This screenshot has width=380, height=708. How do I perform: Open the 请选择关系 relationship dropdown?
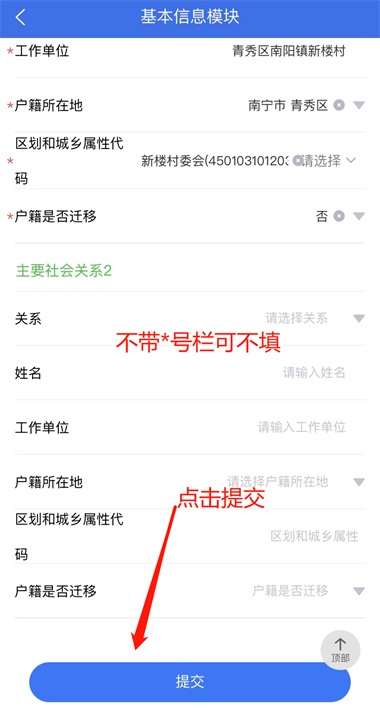click(315, 318)
